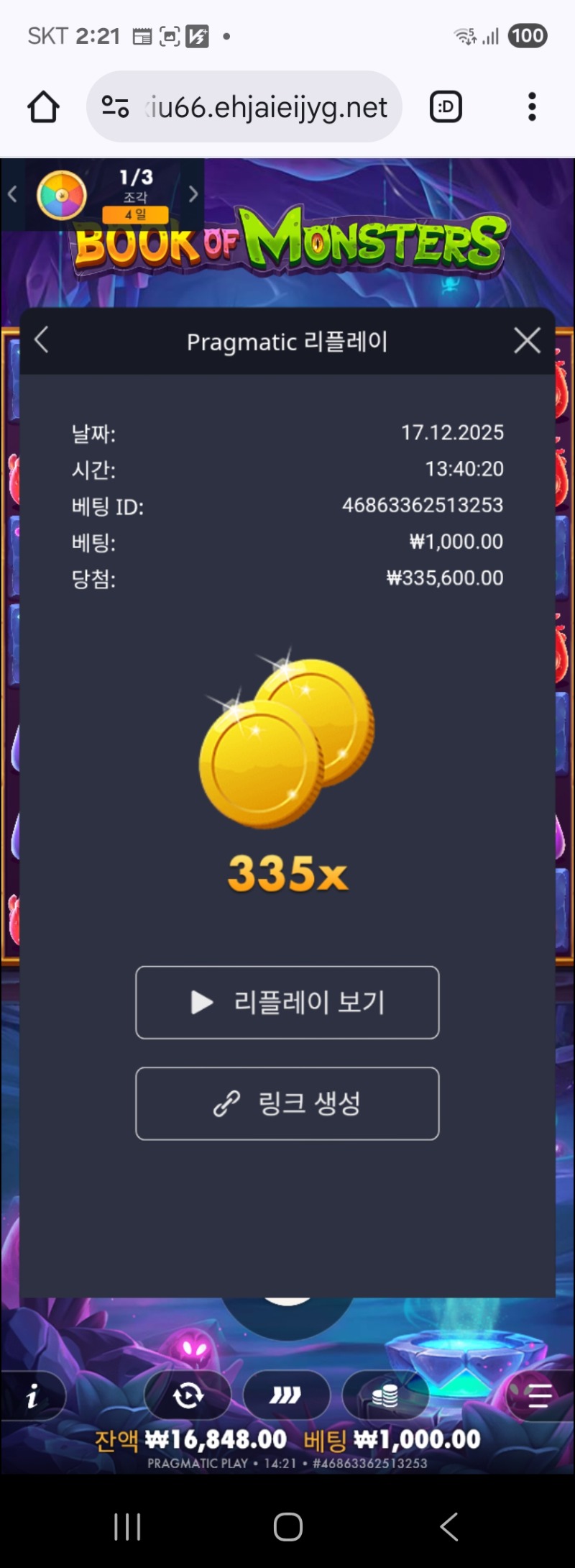Screen dimensions: 575x1568
Task: Open the browser tab switcher
Action: tap(446, 107)
